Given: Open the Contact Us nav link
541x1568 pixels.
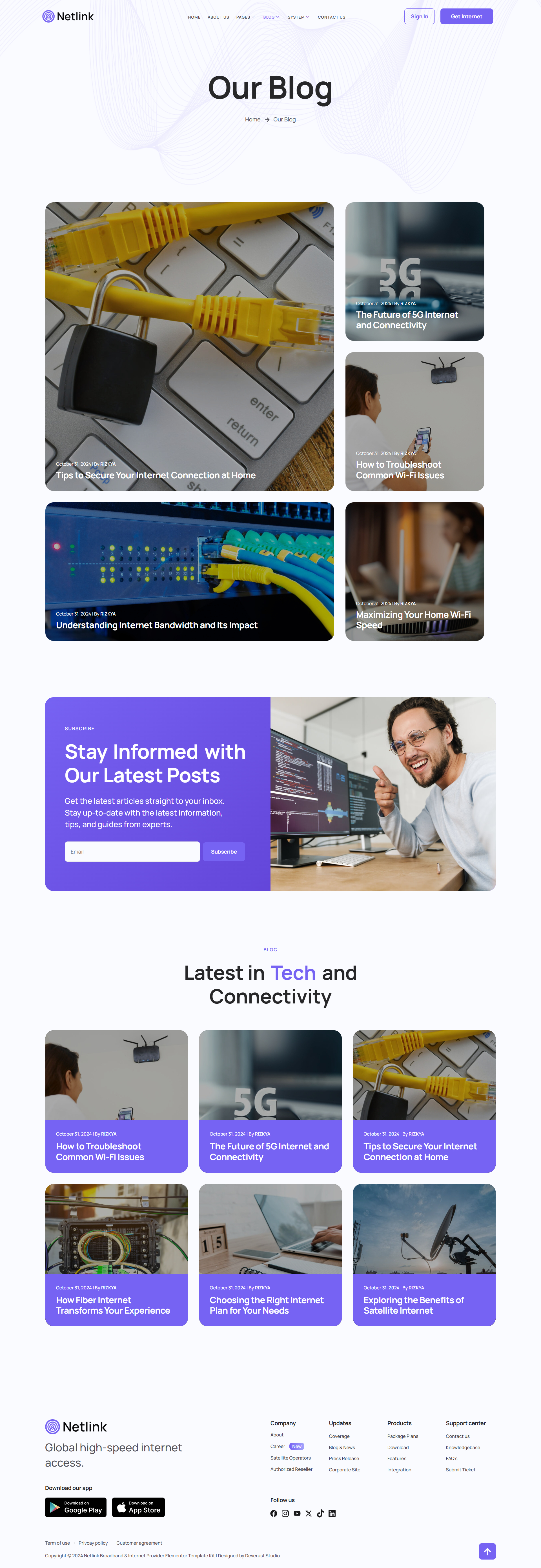Looking at the screenshot, I should click(x=331, y=17).
